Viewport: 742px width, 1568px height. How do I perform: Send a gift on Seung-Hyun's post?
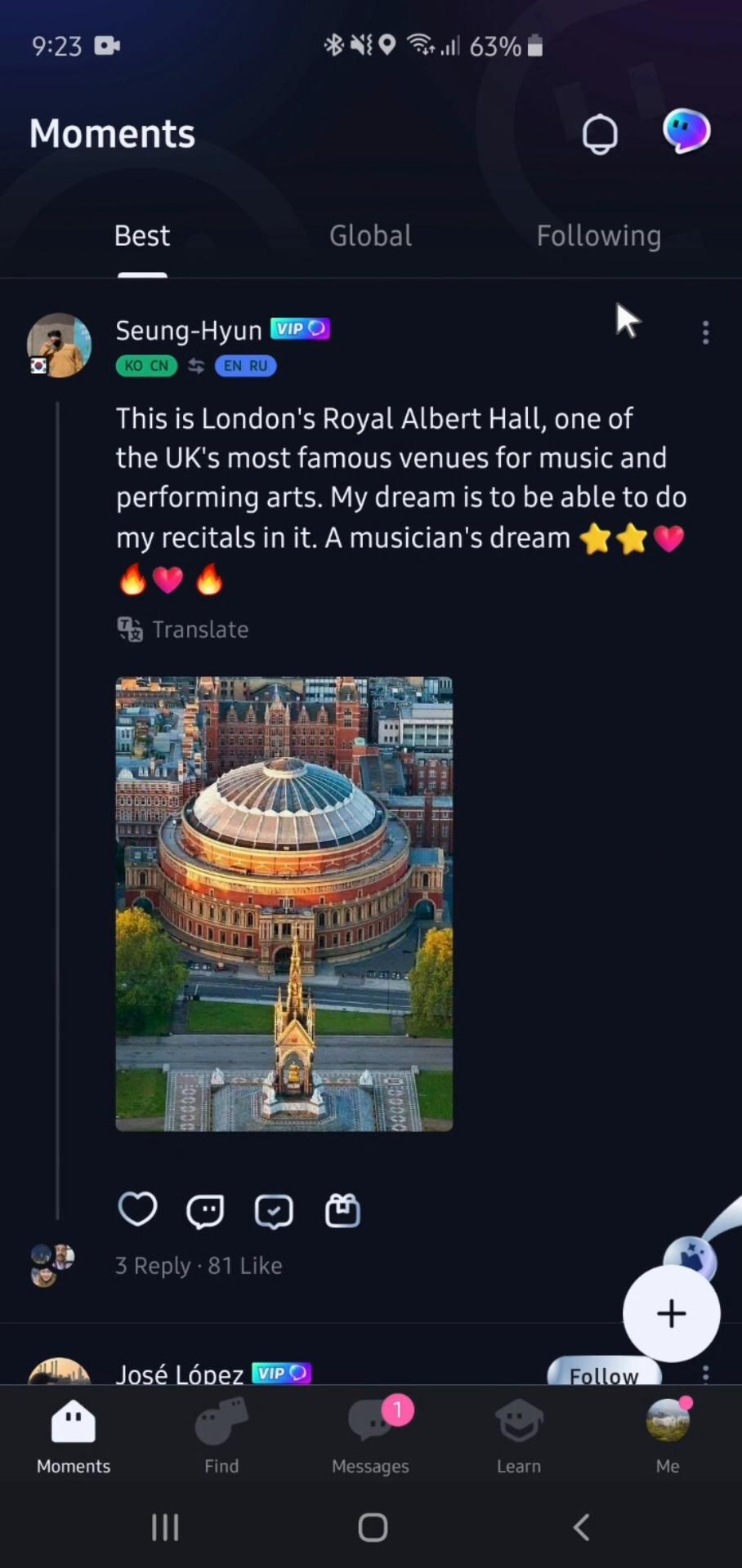pos(342,1211)
